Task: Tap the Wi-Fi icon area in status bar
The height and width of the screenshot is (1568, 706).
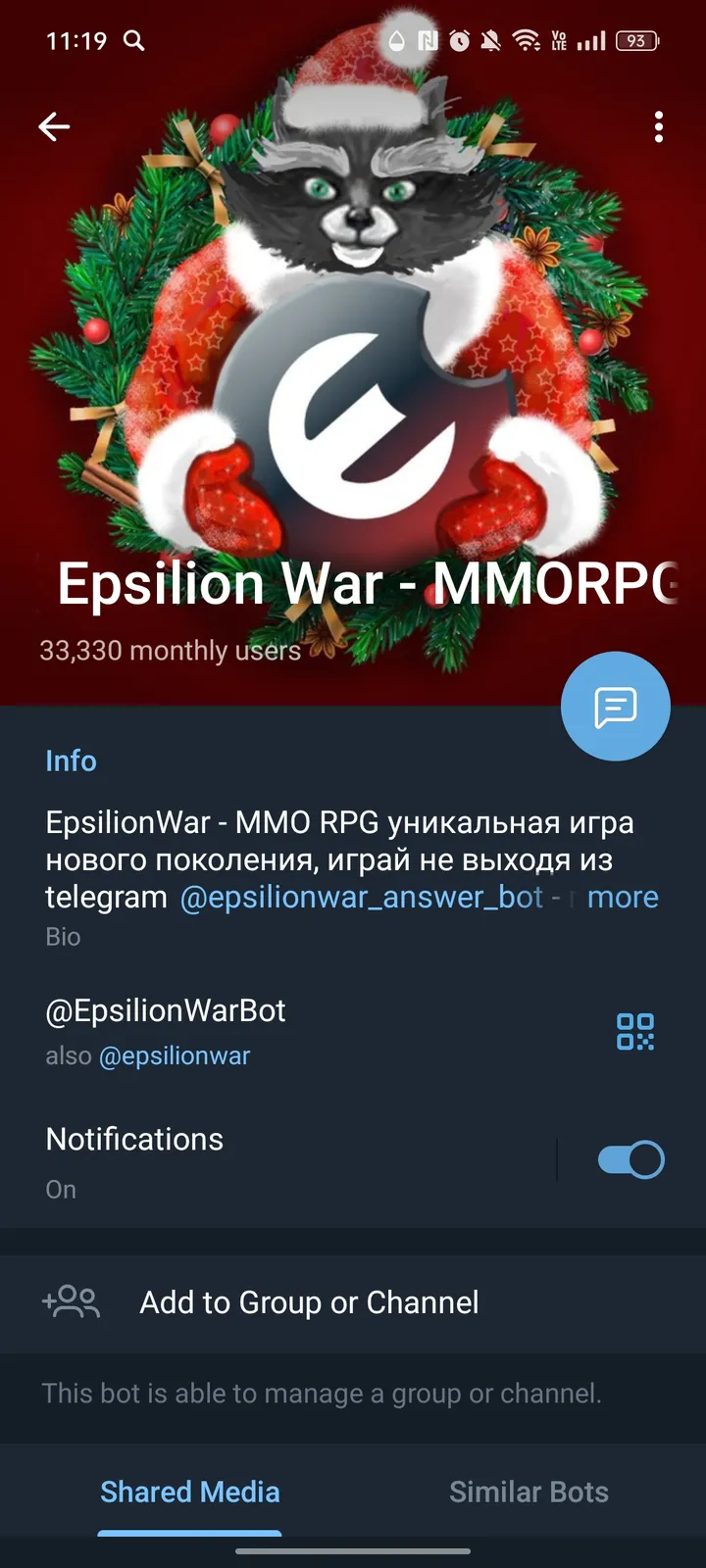Action: (x=527, y=40)
